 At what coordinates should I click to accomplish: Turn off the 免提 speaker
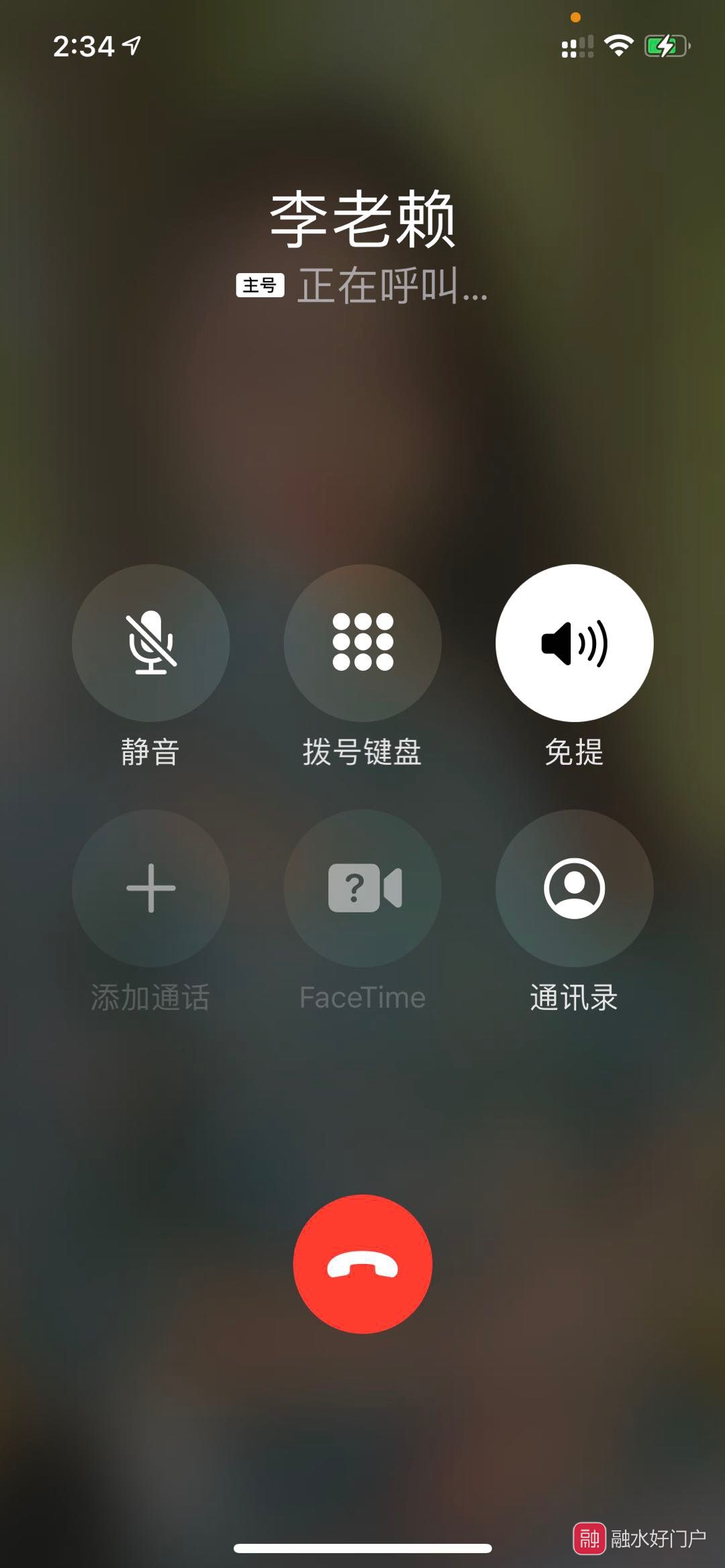coord(574,643)
